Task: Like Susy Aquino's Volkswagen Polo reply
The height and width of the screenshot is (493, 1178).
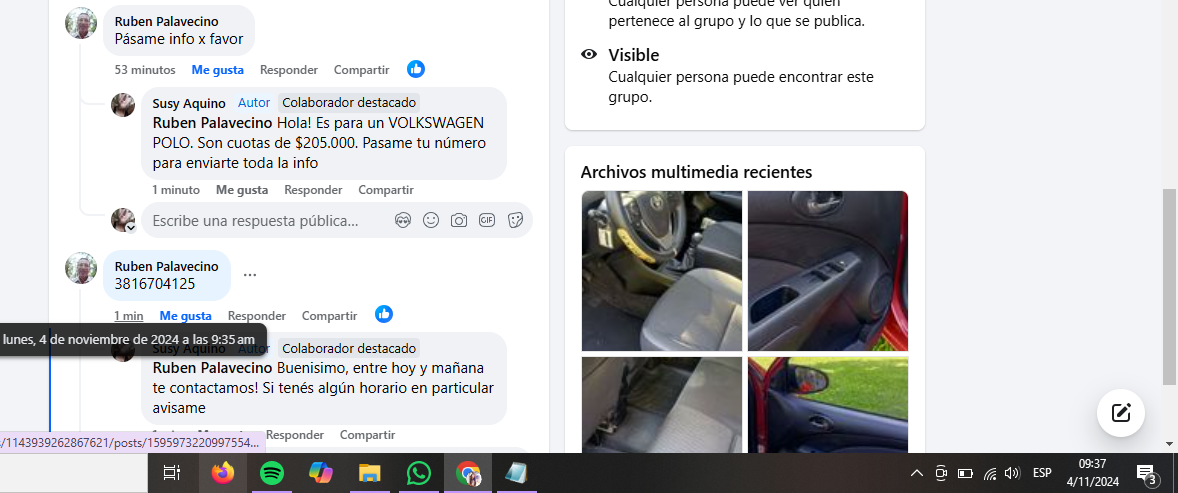Action: (242, 190)
